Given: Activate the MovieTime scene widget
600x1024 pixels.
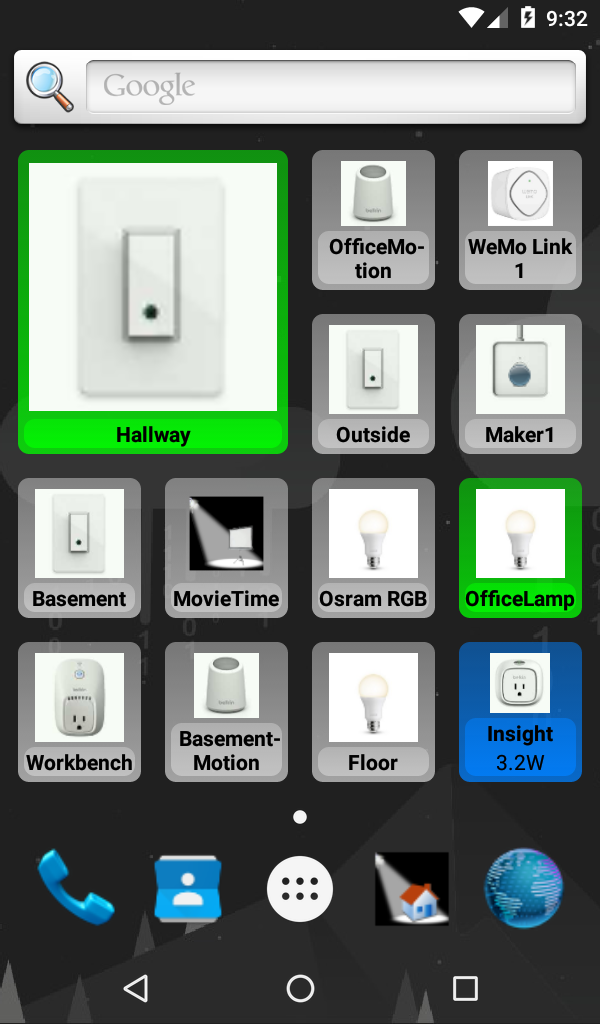Looking at the screenshot, I should [226, 547].
